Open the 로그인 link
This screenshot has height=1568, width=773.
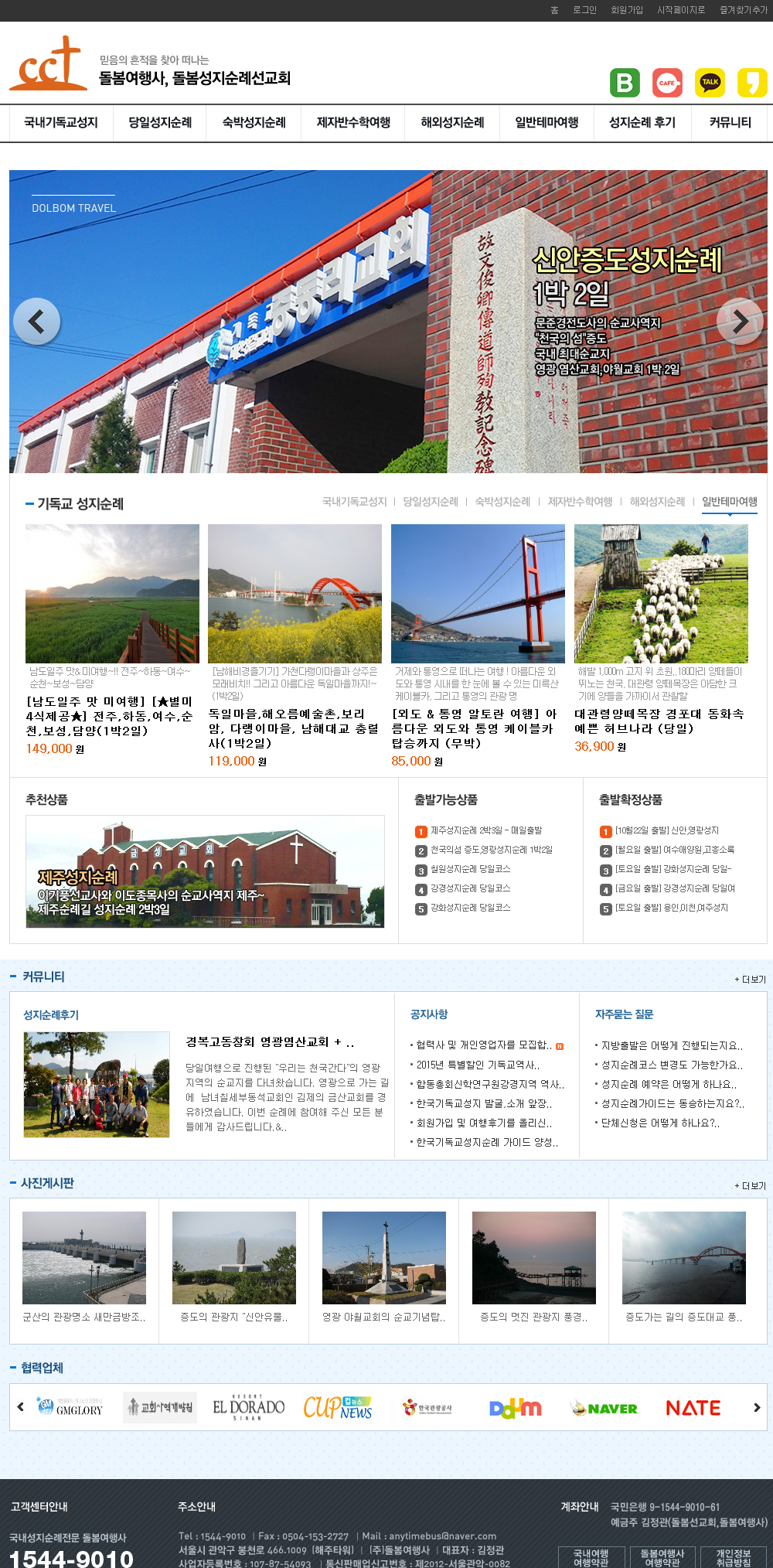[584, 10]
